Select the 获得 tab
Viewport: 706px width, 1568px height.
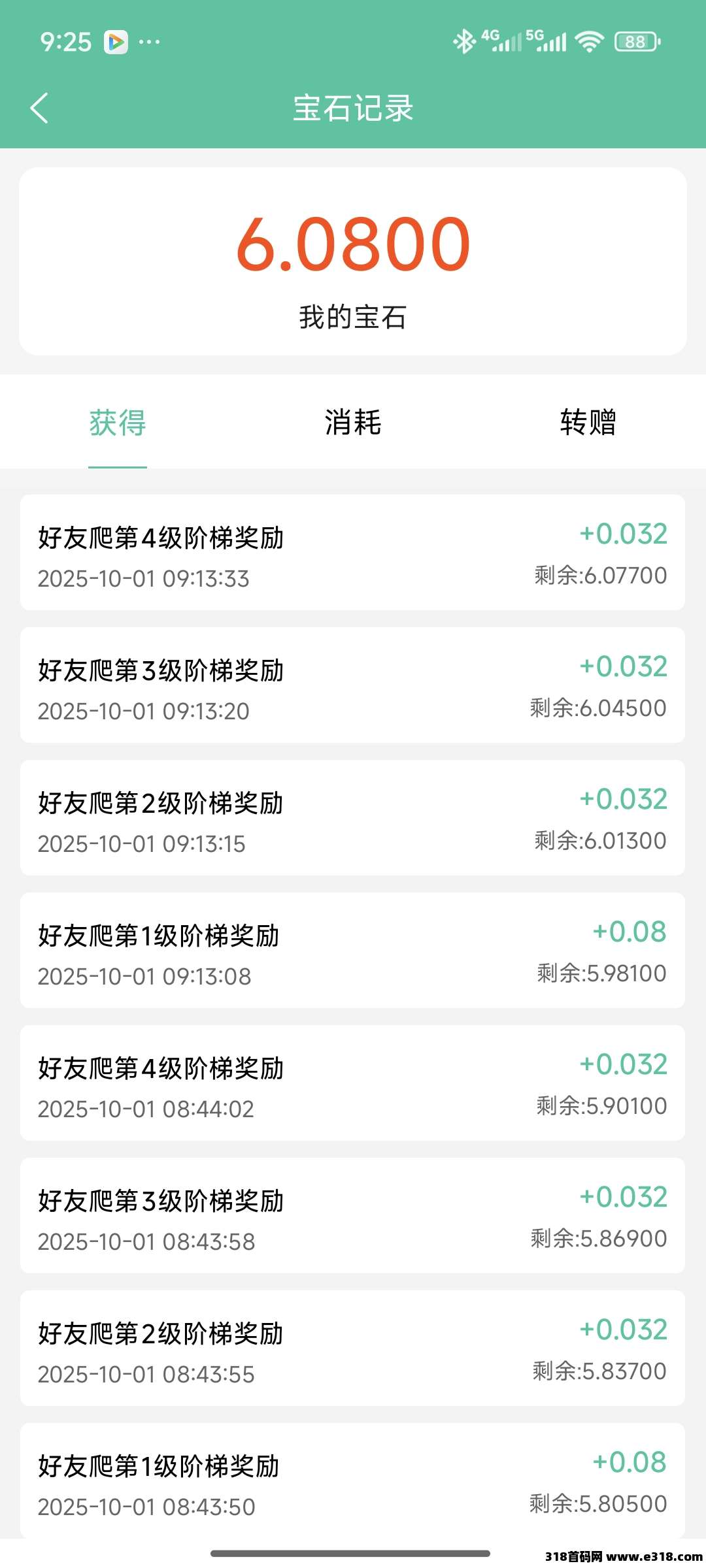(x=118, y=423)
